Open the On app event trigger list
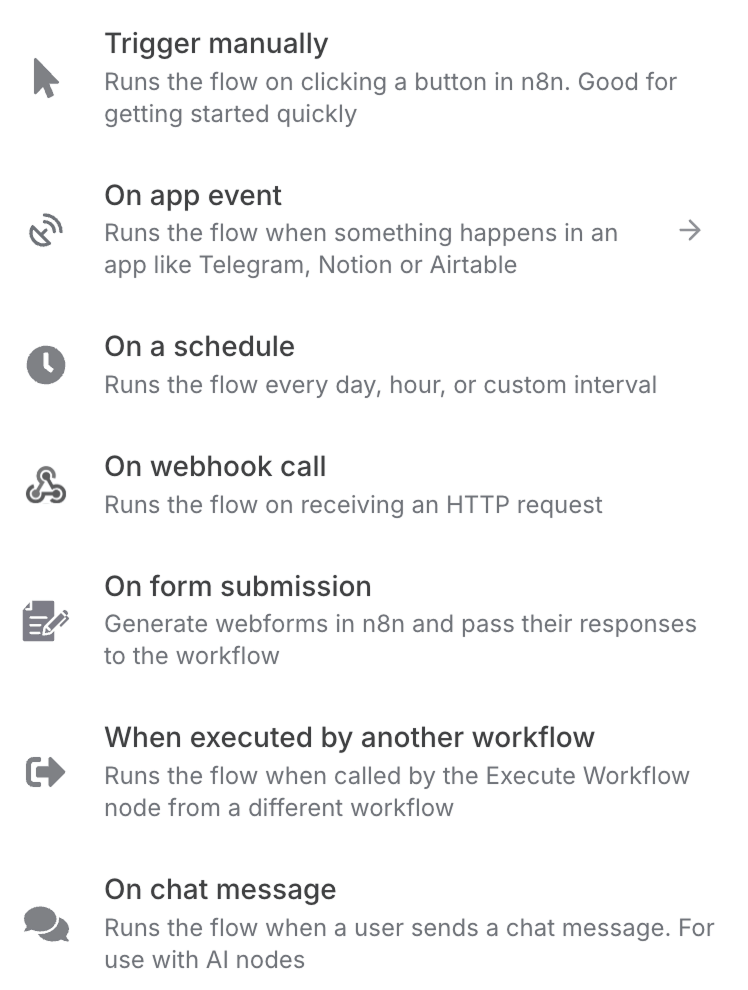The image size is (748, 990). point(193,196)
